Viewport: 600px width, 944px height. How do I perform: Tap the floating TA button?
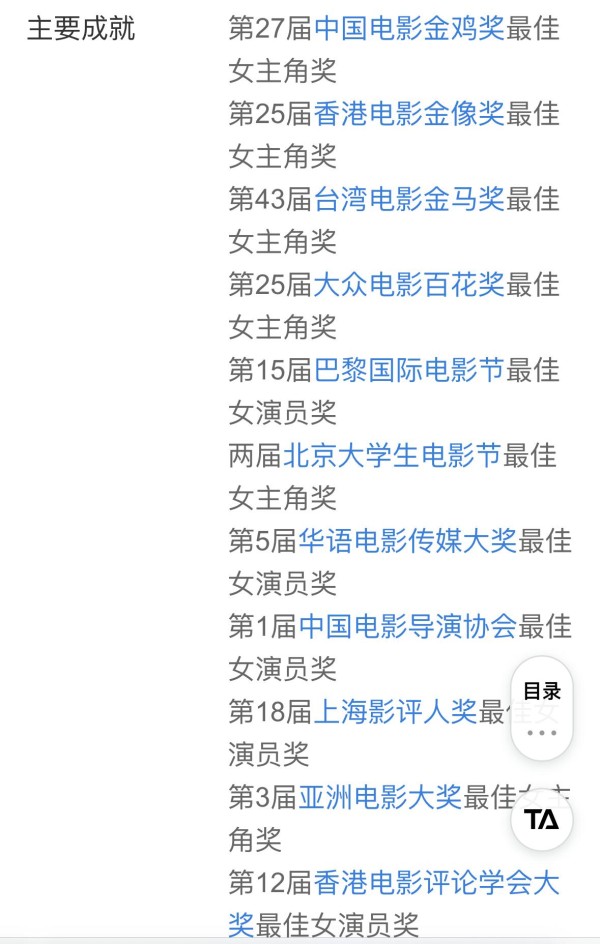click(x=542, y=820)
